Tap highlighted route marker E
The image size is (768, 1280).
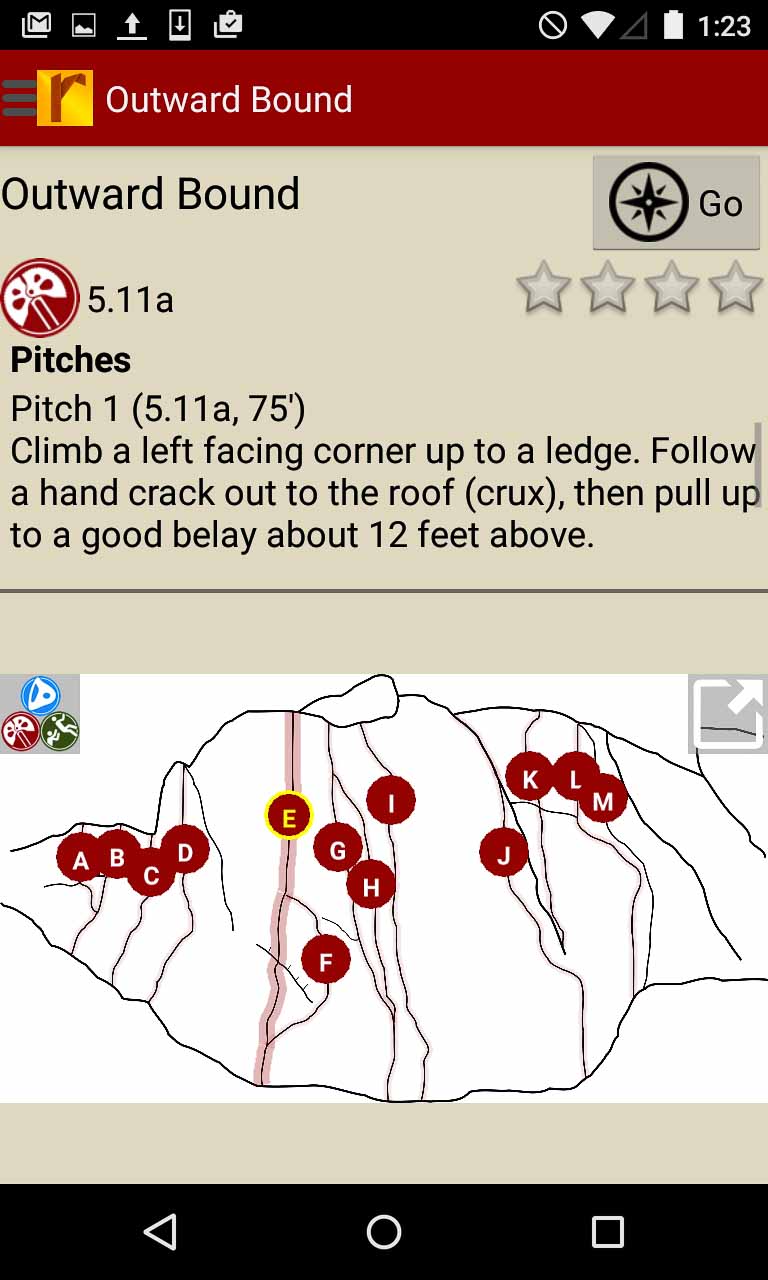(289, 817)
